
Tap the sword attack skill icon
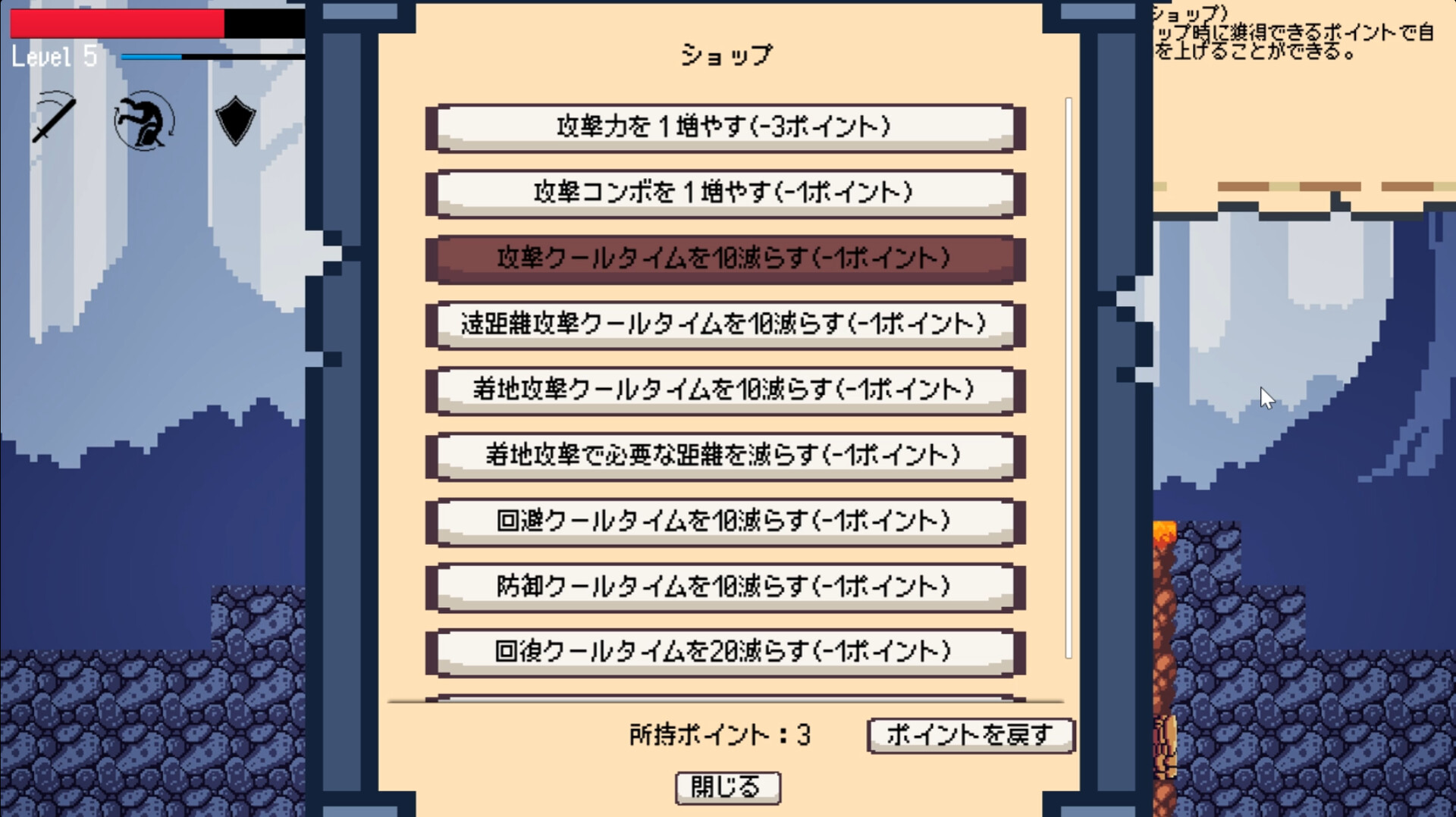55,119
